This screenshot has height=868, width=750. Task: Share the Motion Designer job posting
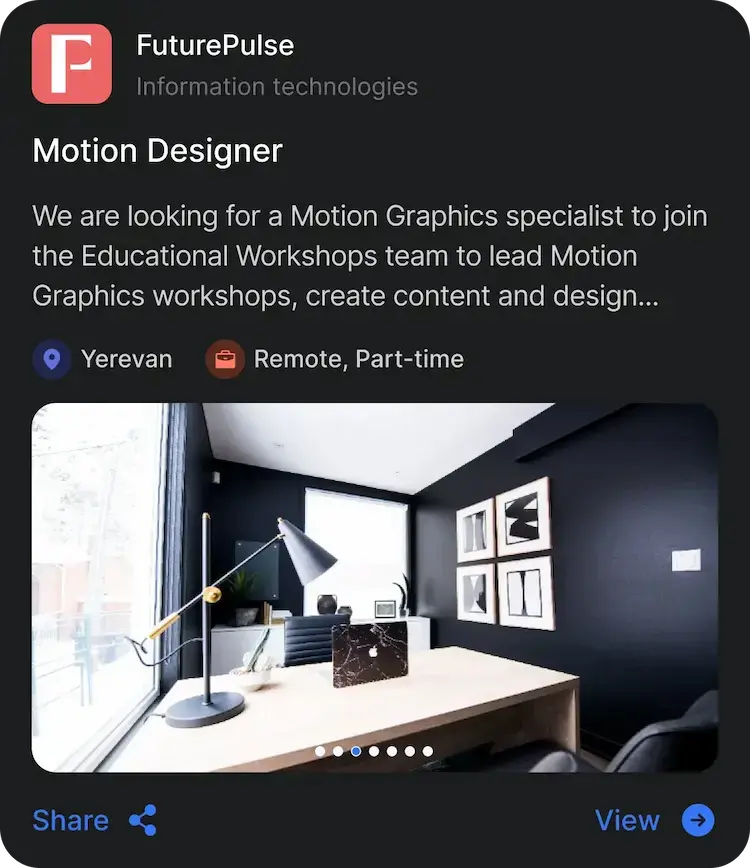click(94, 821)
